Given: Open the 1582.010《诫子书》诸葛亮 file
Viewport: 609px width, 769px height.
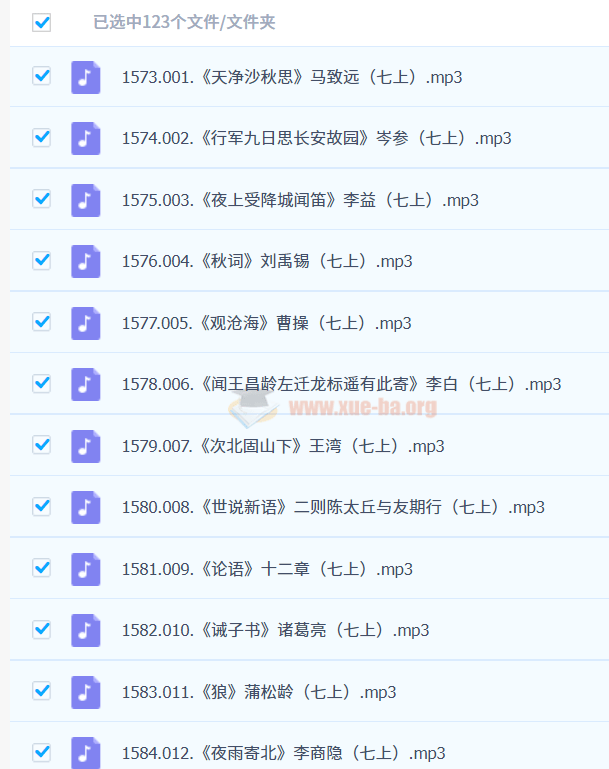Looking at the screenshot, I should point(275,630).
